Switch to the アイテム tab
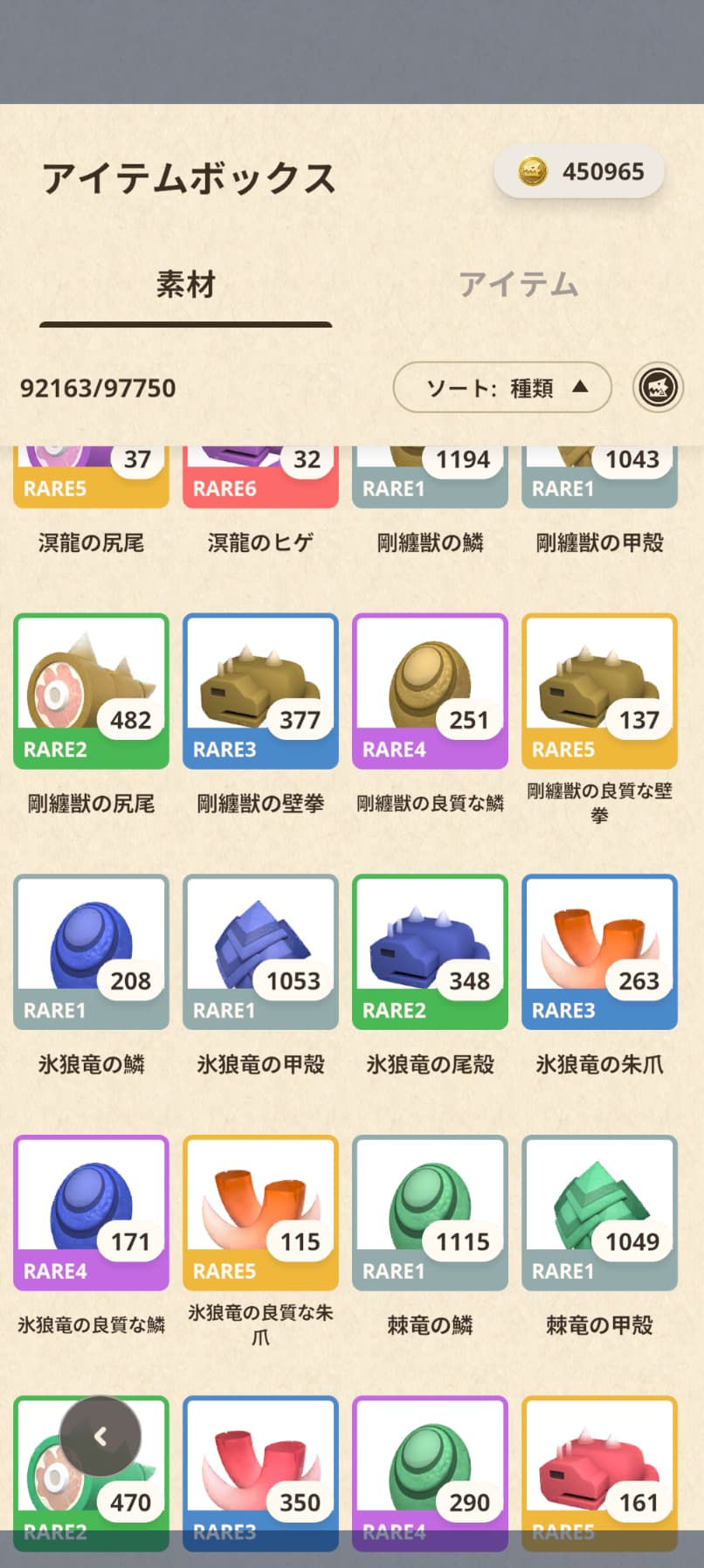Image resolution: width=704 pixels, height=1568 pixels. (518, 285)
